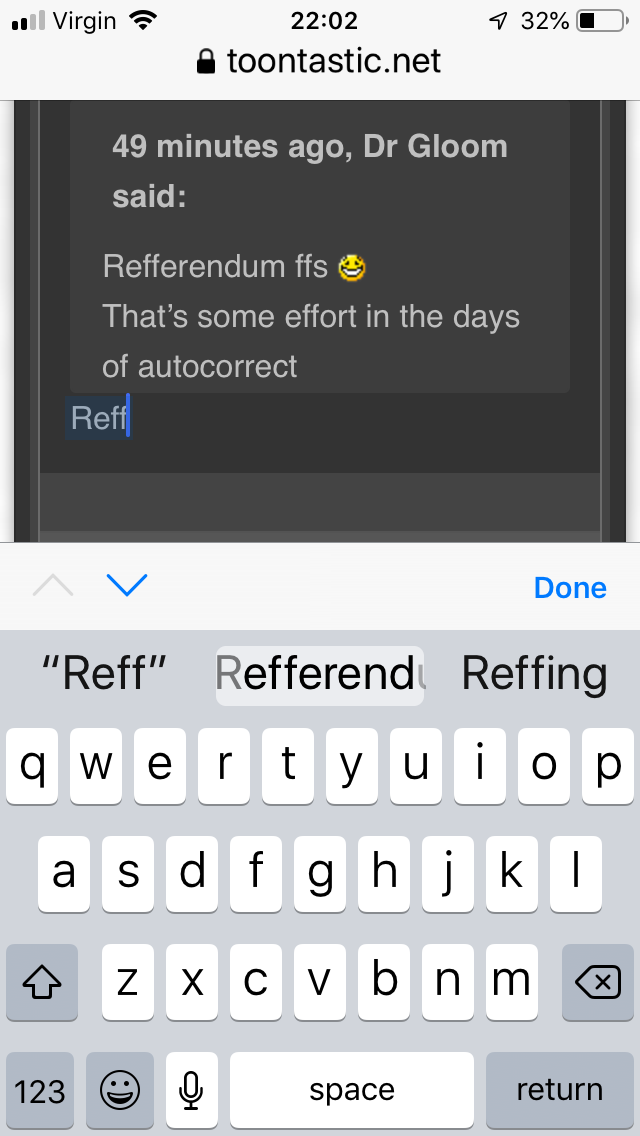Enable shift on the keyboard
The image size is (640, 1136).
[42, 982]
